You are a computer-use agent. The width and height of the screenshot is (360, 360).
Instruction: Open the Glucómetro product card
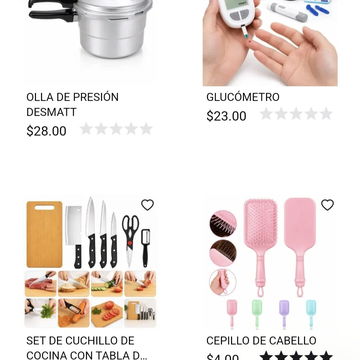click(x=243, y=97)
